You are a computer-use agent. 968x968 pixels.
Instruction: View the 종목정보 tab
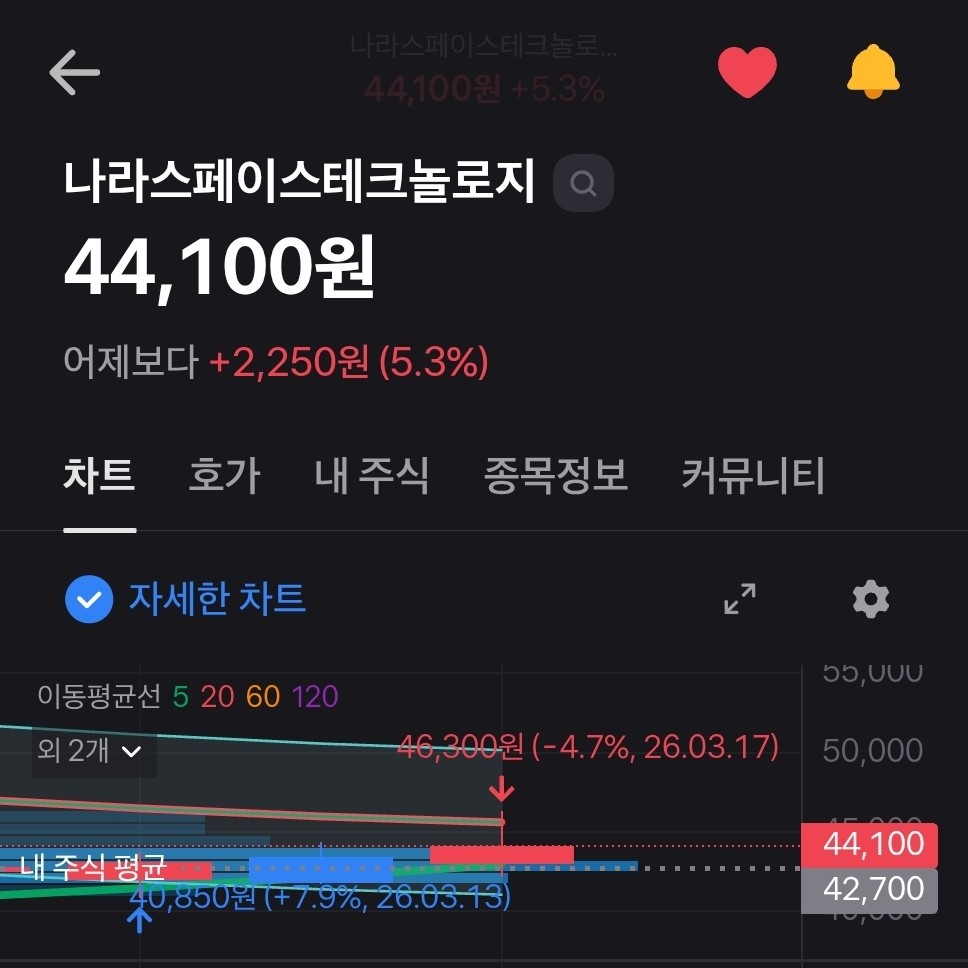point(556,476)
